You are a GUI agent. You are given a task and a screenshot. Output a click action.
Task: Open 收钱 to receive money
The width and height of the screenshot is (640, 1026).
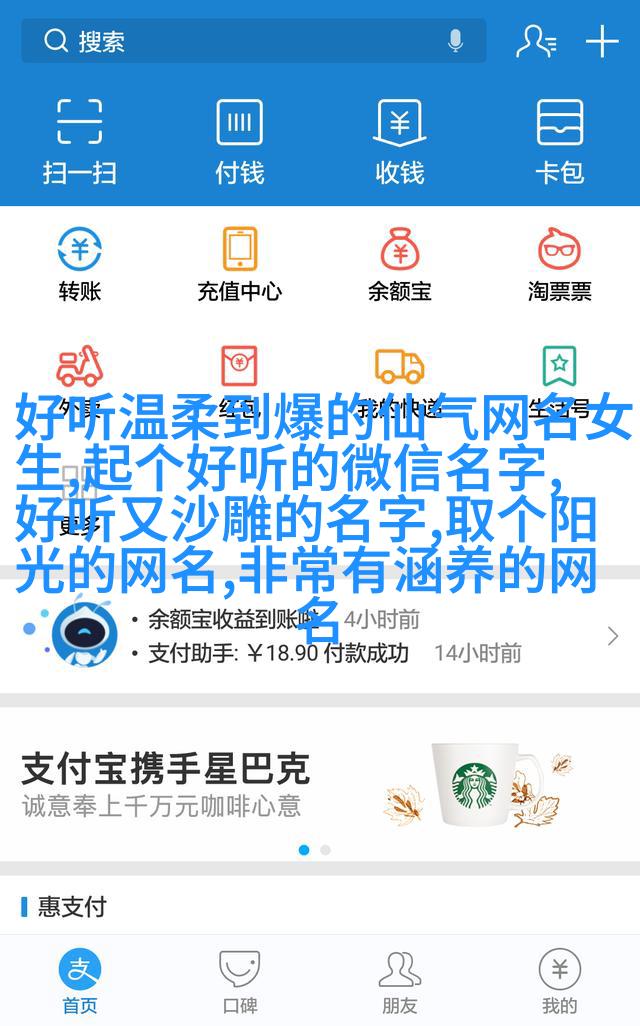pyautogui.click(x=400, y=140)
